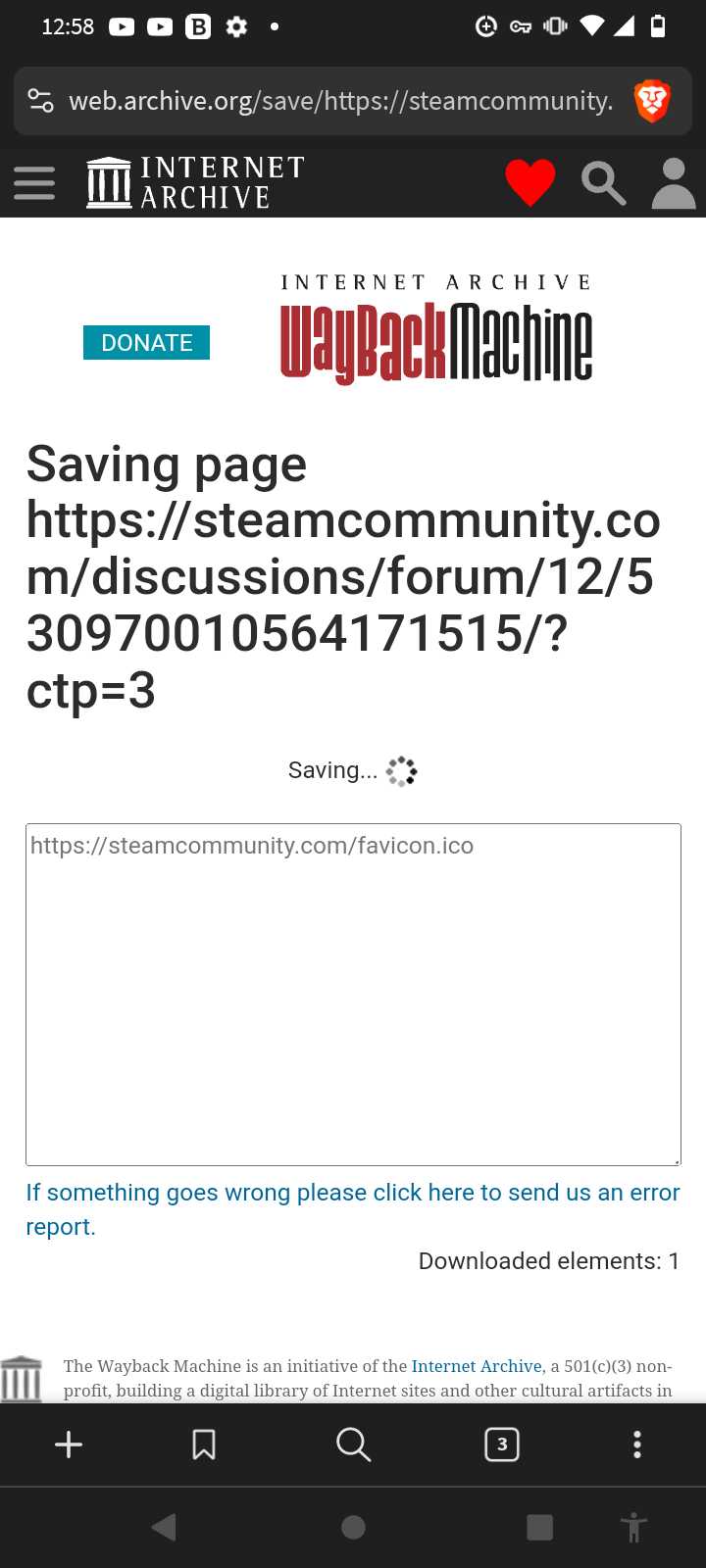Tap the Internet Archive logo in header
The height and width of the screenshot is (1568, 706).
click(x=196, y=183)
